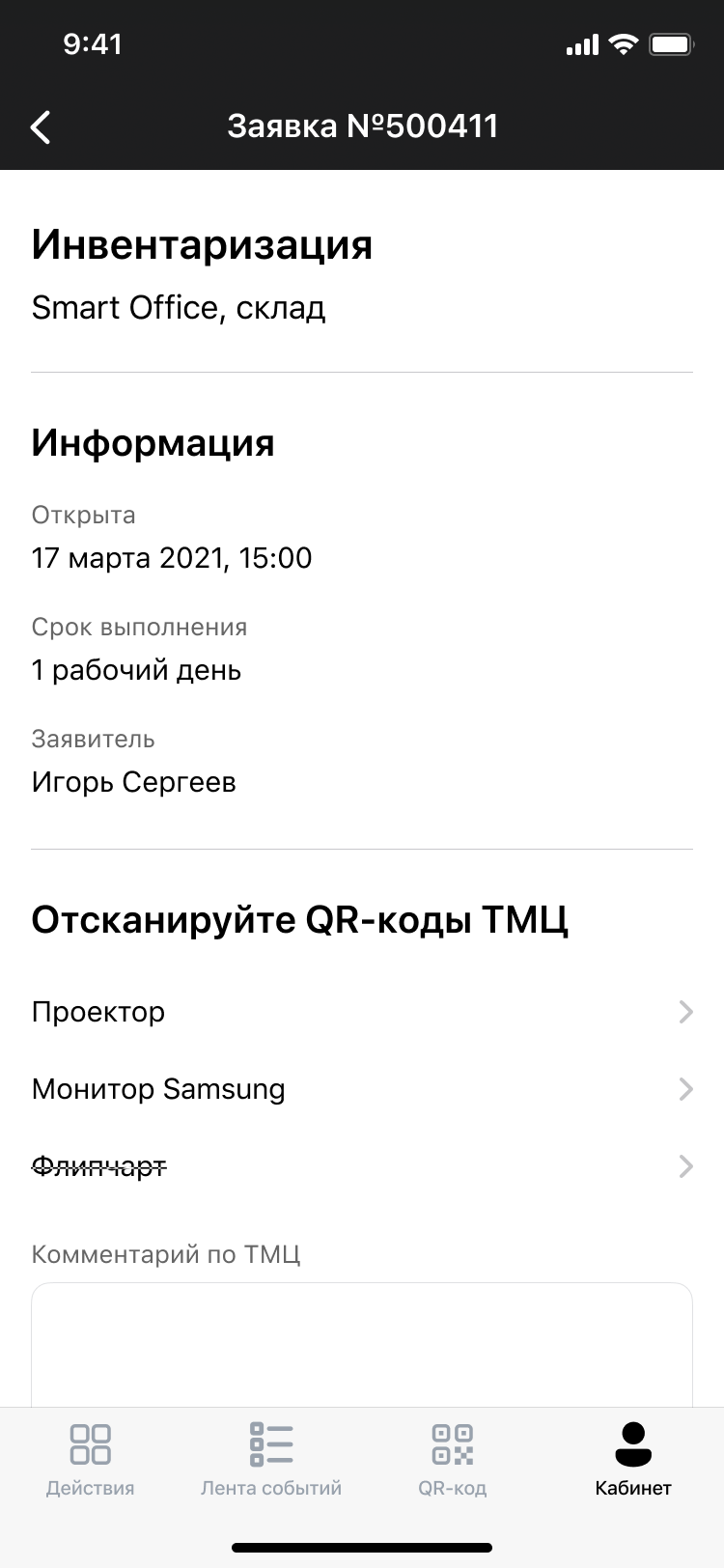Select the Проектор list entry
Image resolution: width=724 pixels, height=1568 pixels.
coord(97,1012)
